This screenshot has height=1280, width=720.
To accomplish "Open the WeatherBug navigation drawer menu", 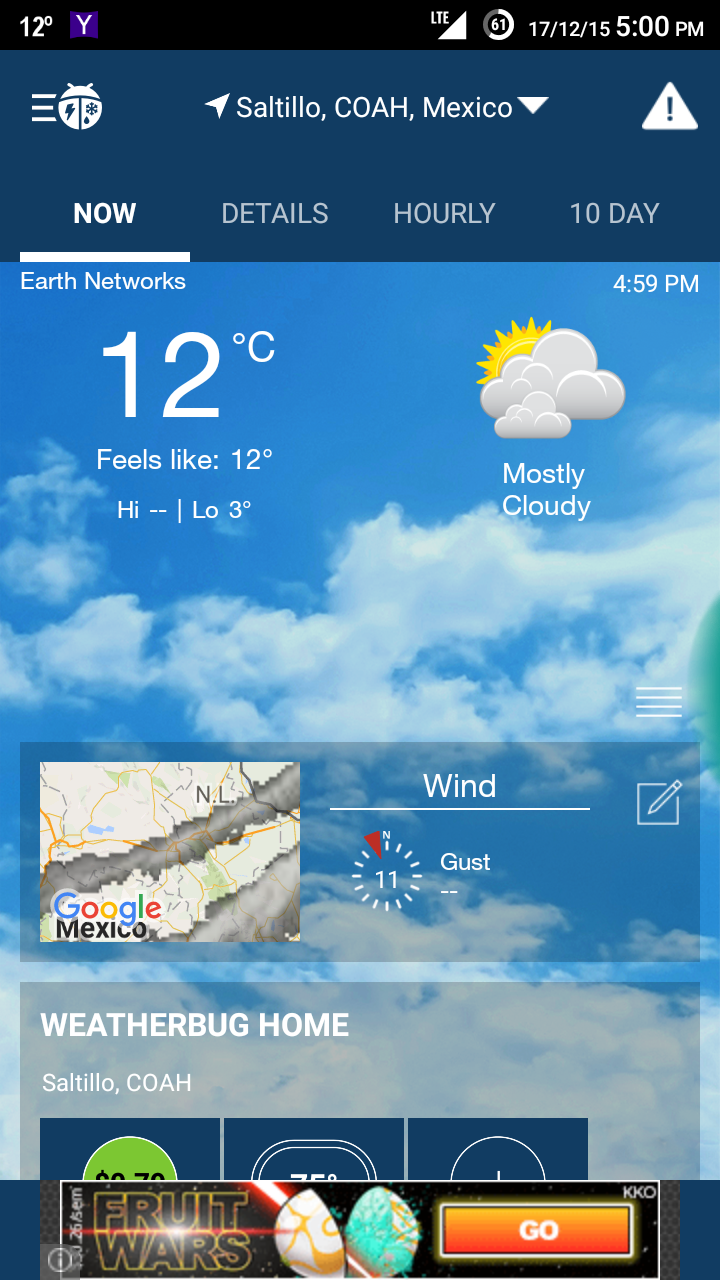I will pos(66,107).
